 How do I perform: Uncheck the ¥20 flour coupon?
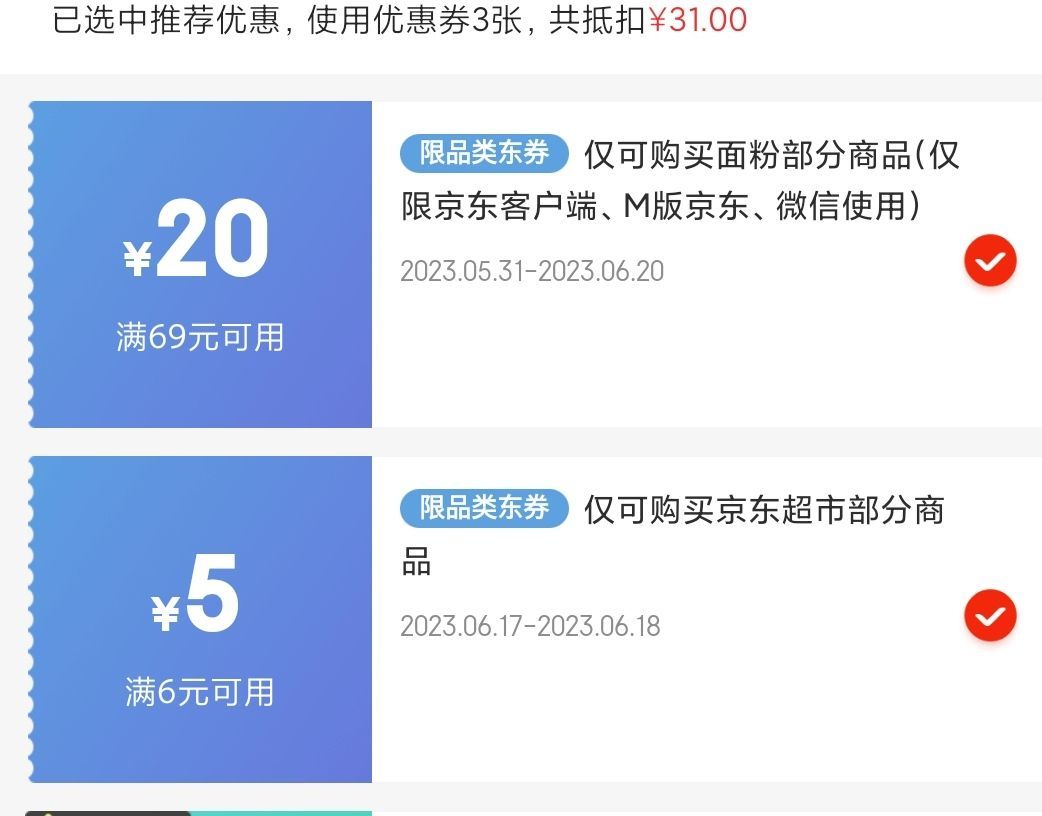coord(990,260)
